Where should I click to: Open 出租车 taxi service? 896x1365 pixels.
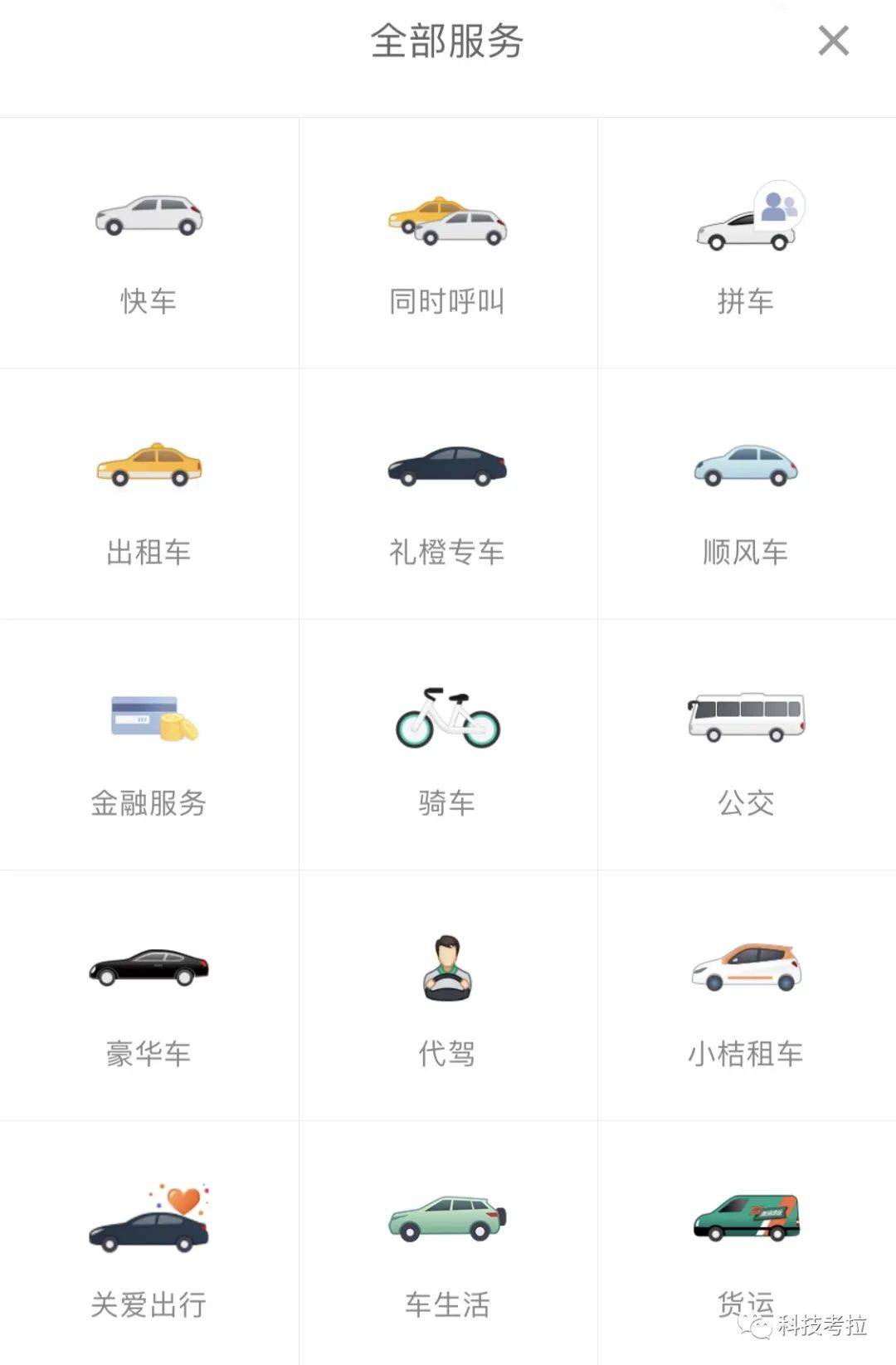pos(149,495)
